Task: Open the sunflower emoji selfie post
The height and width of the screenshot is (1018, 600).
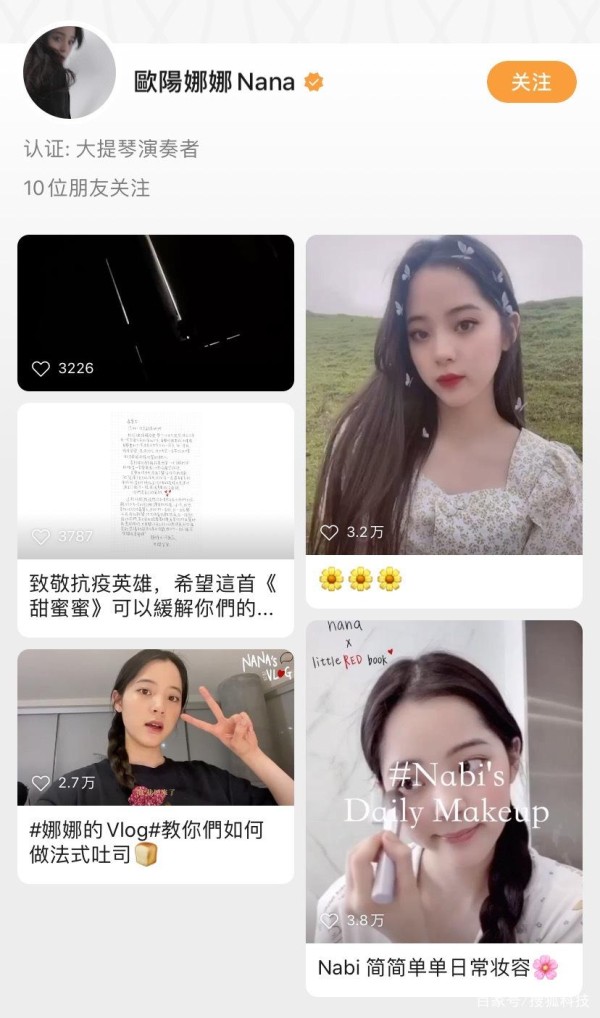Action: pos(444,421)
